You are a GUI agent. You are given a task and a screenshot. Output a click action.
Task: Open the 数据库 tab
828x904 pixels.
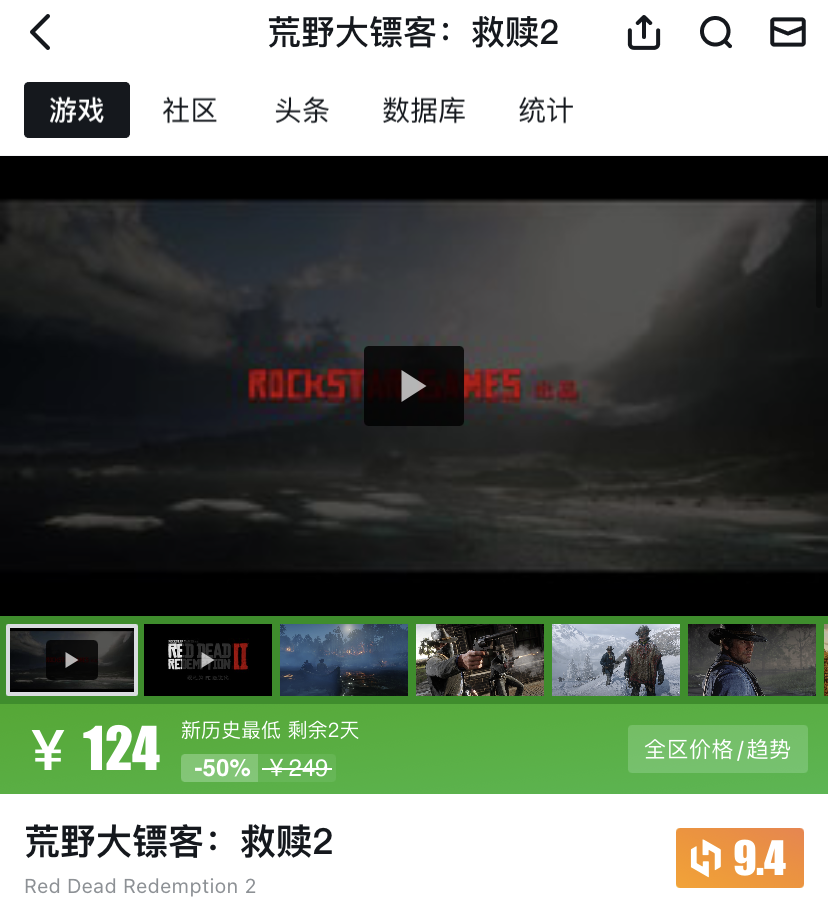[424, 110]
